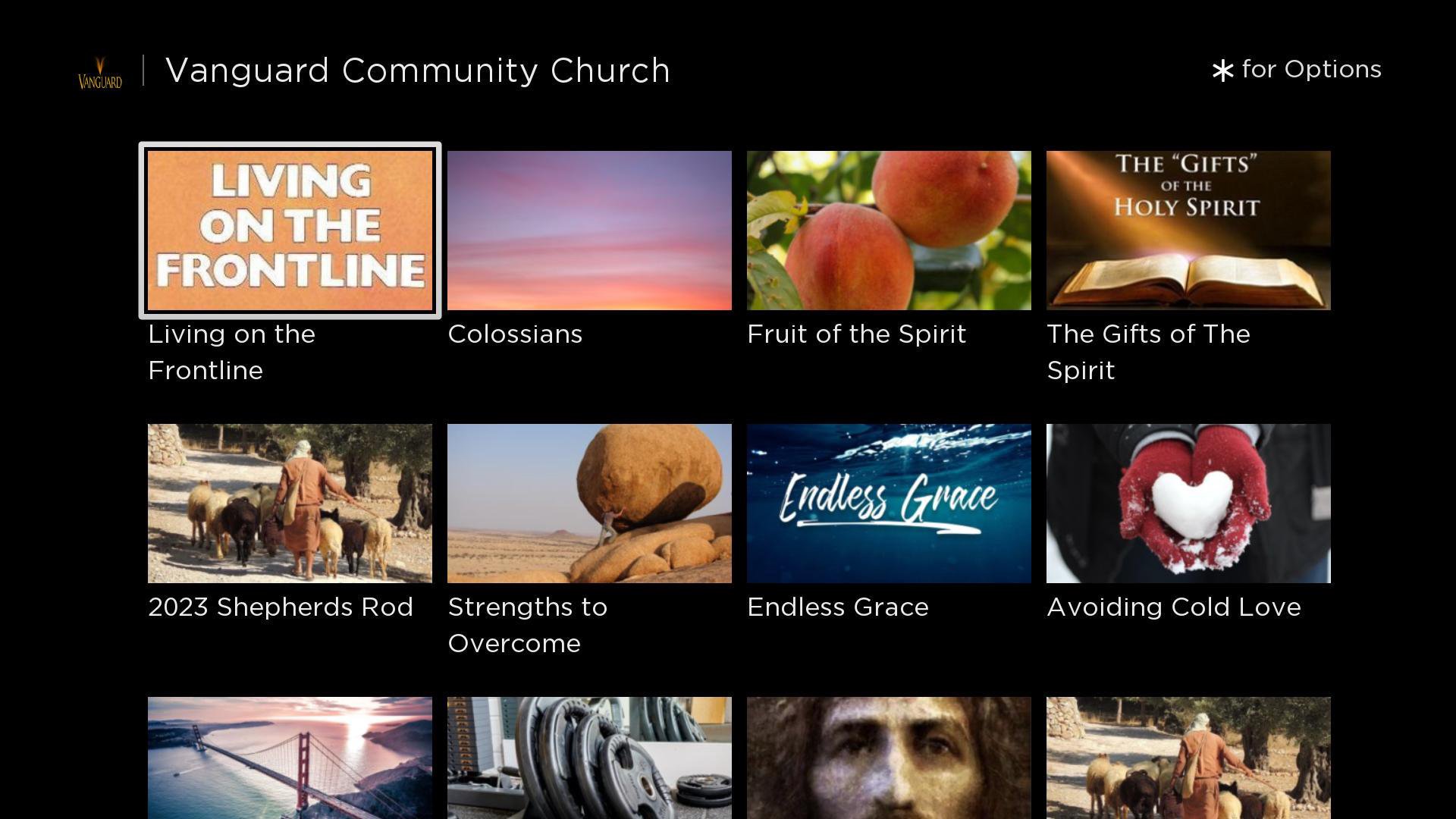Open the Strengths to Overcome series
The height and width of the screenshot is (819, 1456).
(x=589, y=503)
